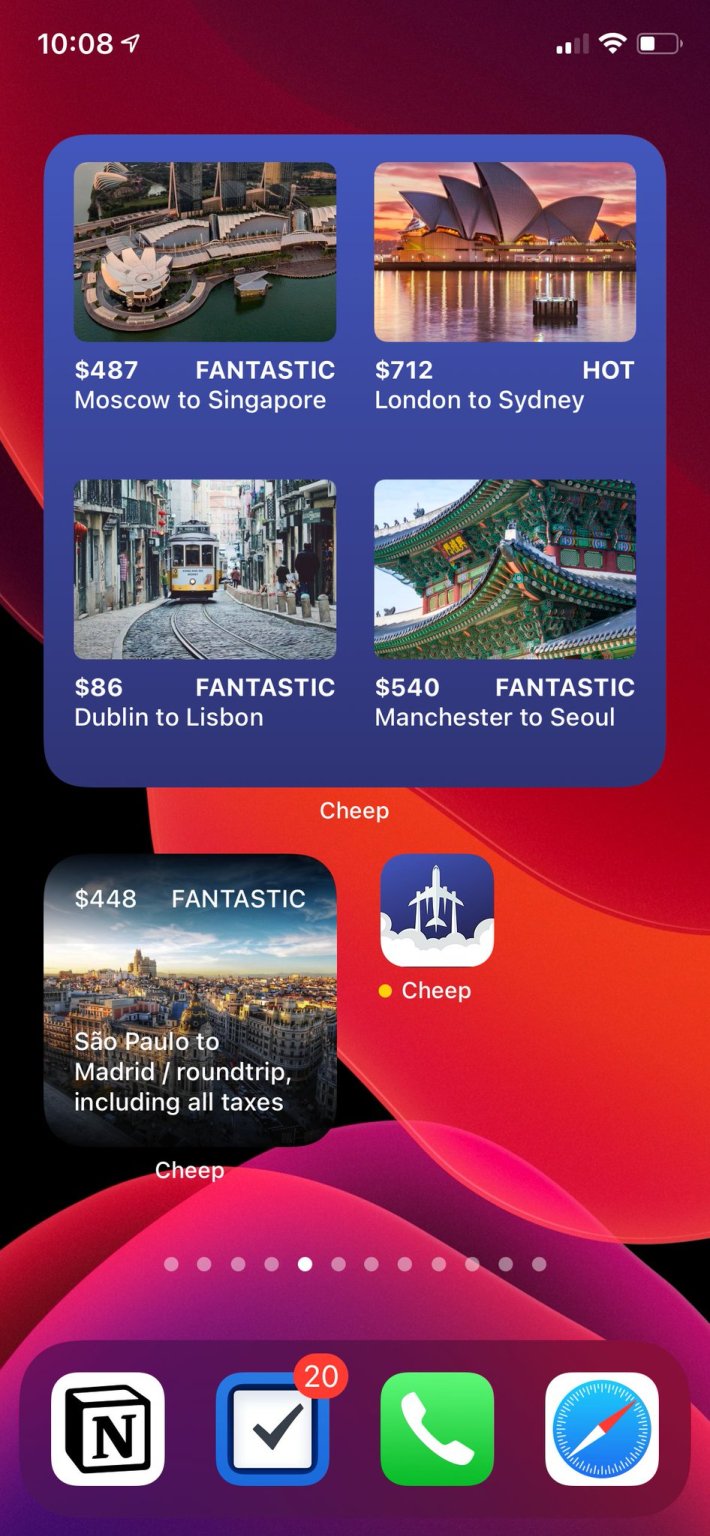The height and width of the screenshot is (1536, 710).
Task: Launch the Cheep app icon
Action: click(437, 910)
